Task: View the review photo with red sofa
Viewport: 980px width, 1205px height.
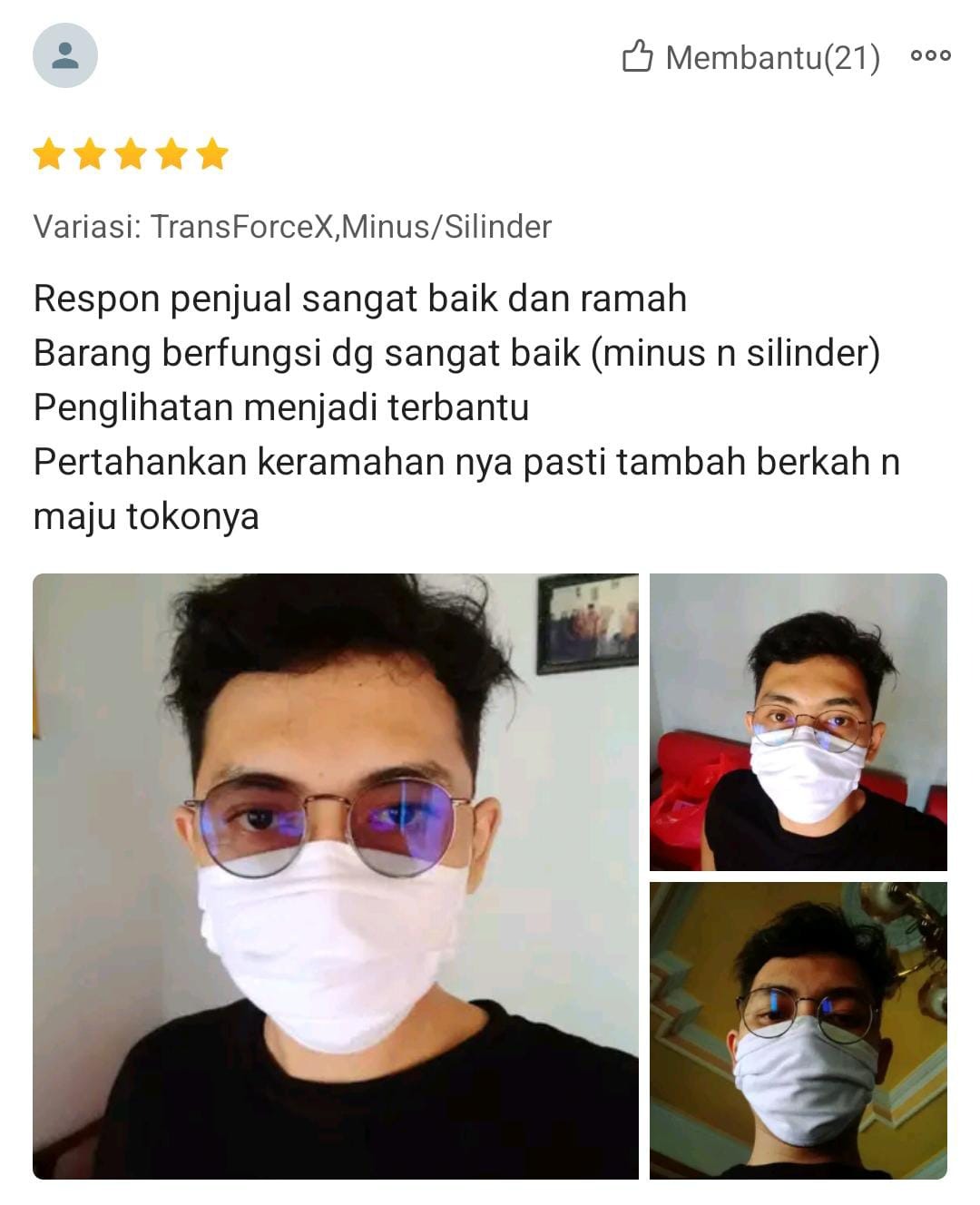Action: coord(798,722)
